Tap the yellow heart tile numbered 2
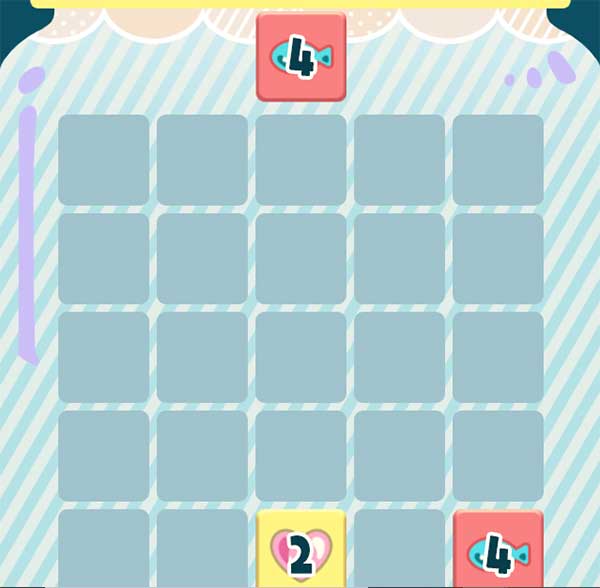The image size is (600, 588). (301, 550)
